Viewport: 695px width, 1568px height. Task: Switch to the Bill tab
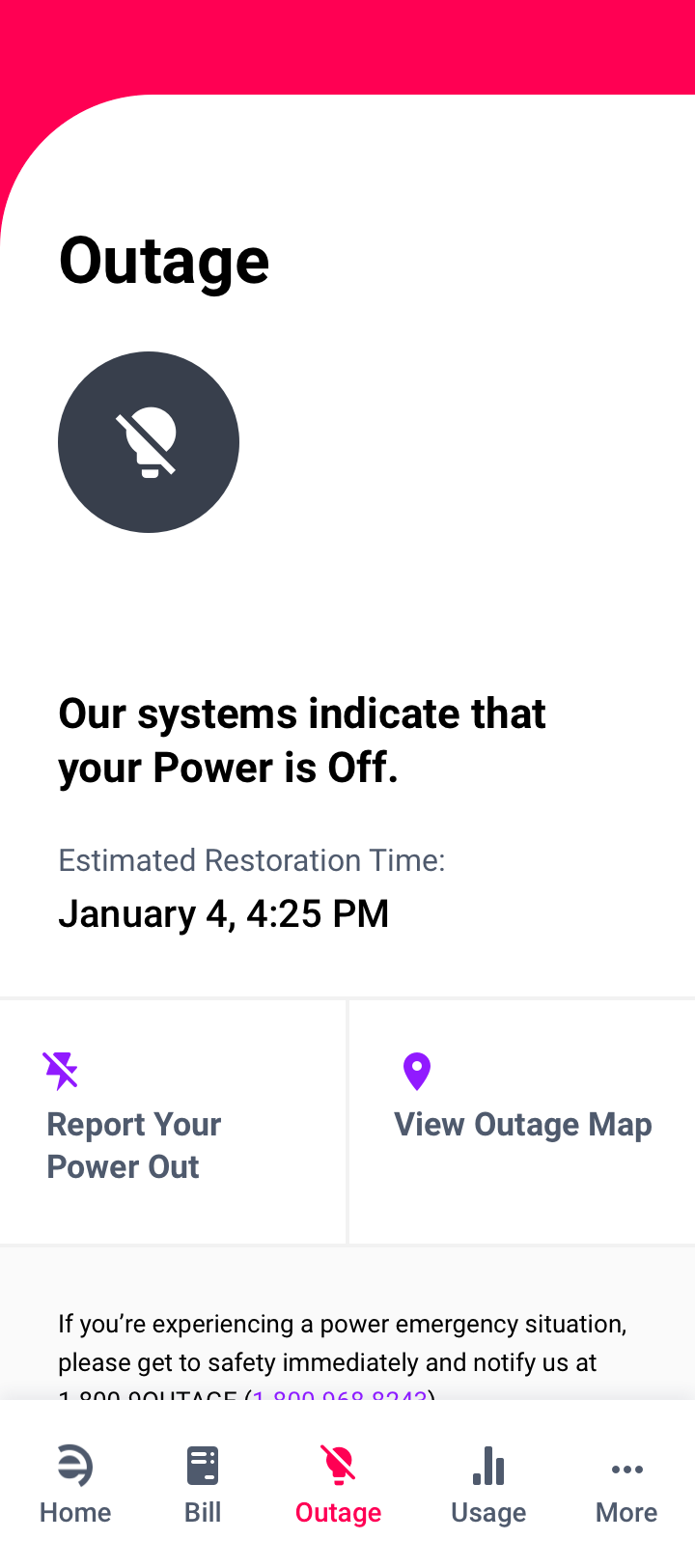(x=203, y=1485)
